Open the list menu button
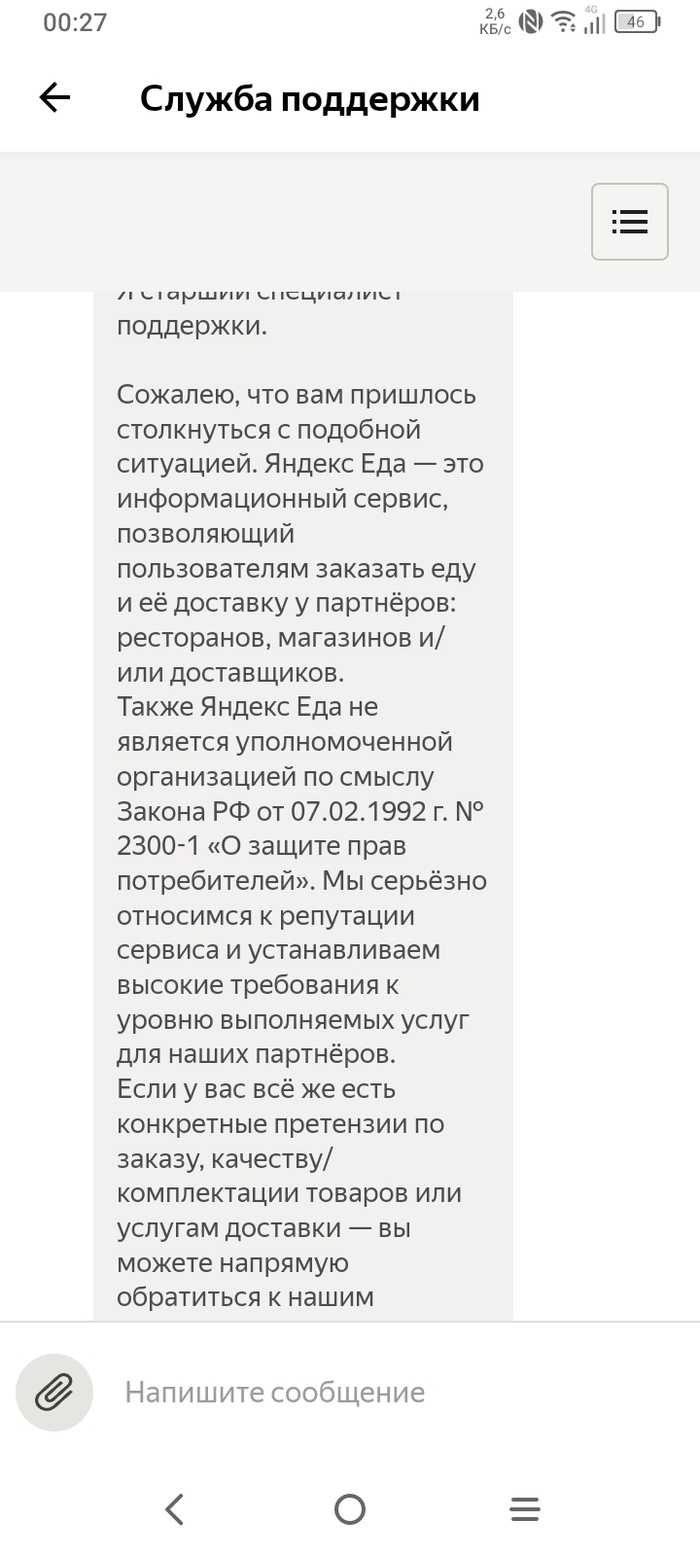The width and height of the screenshot is (700, 1556). click(x=629, y=222)
